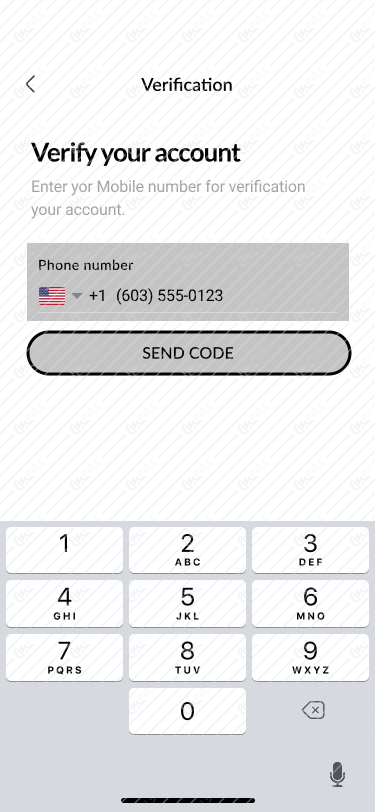Send the verification code
Viewport: 375px width, 812px height.
pyautogui.click(x=189, y=353)
